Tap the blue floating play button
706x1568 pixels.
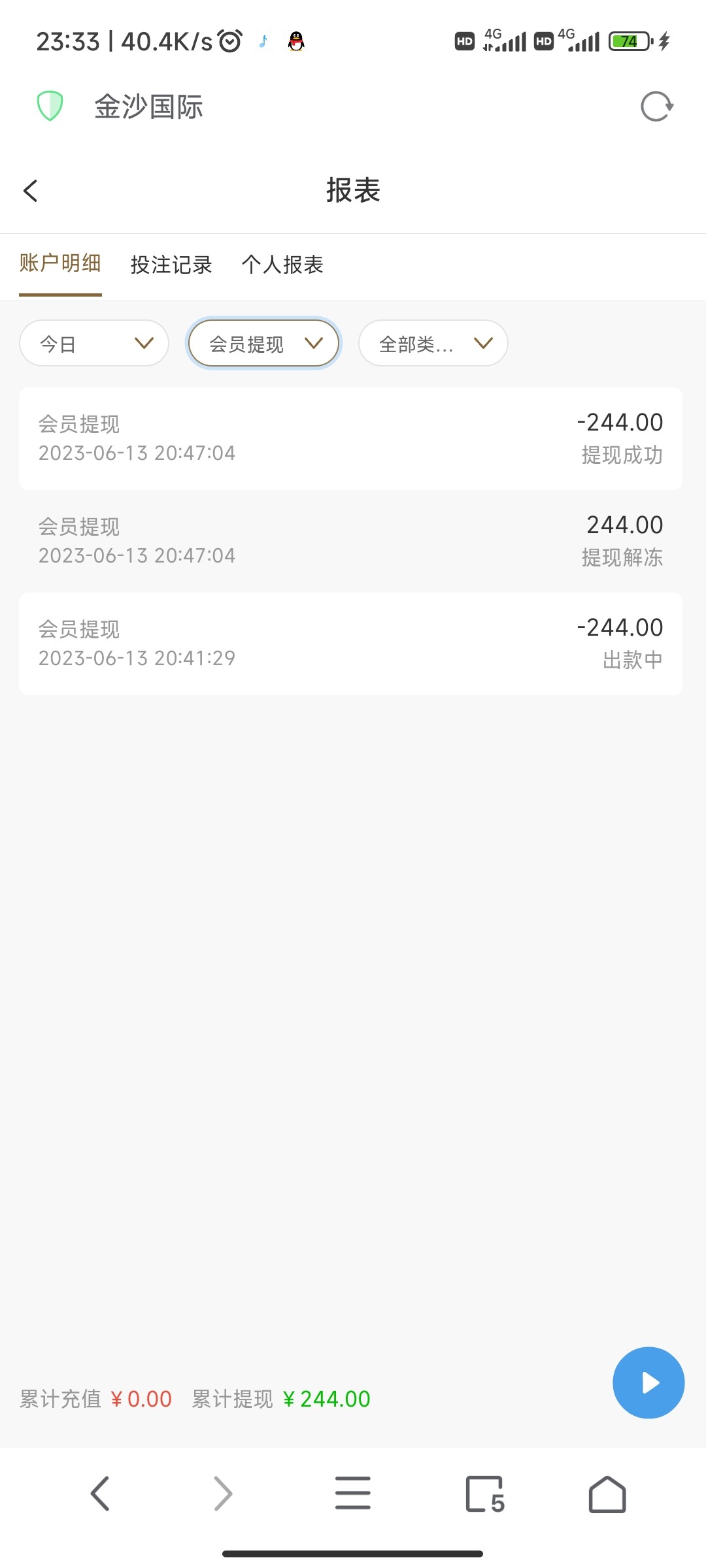[648, 1382]
